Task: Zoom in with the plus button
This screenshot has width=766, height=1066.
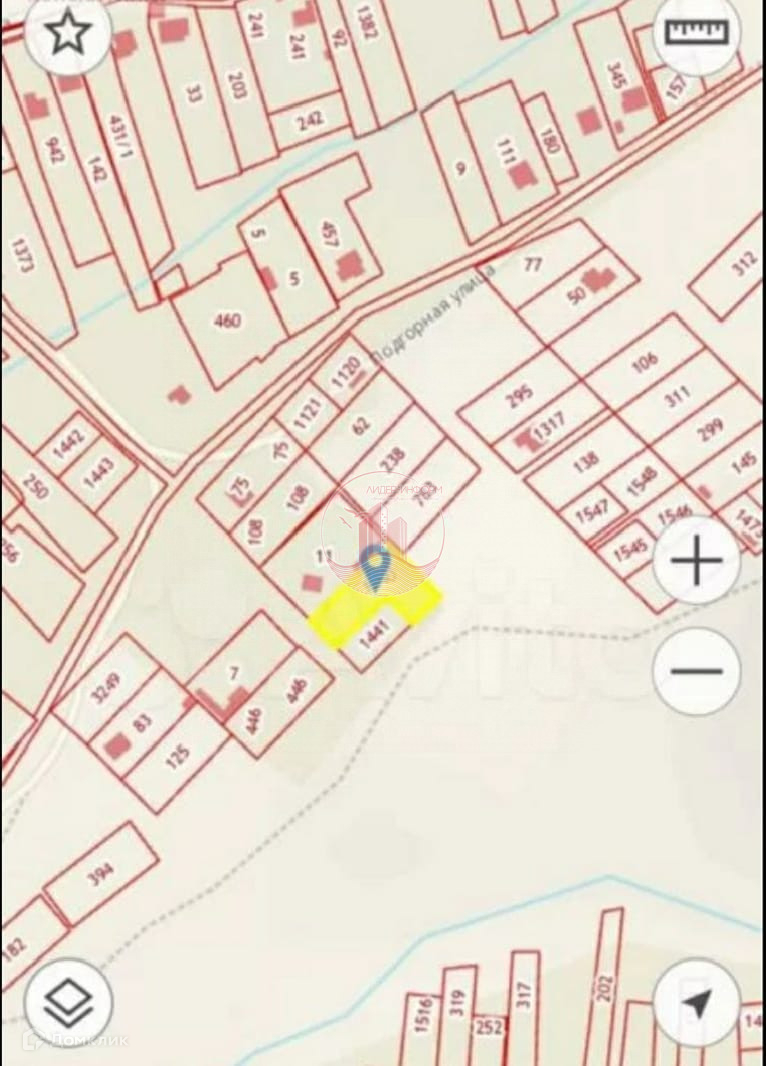Action: pyautogui.click(x=697, y=561)
